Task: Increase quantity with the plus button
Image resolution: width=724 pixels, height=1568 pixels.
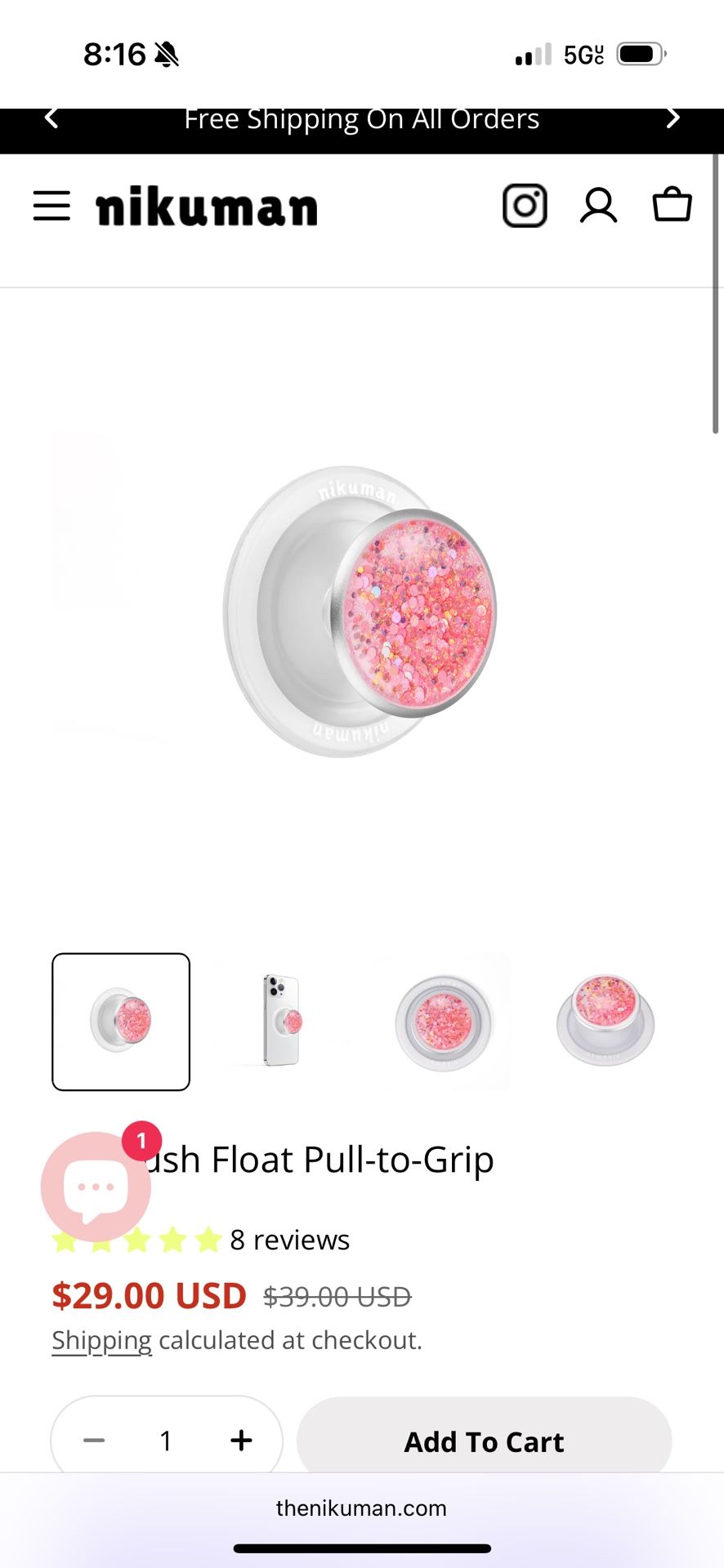Action: click(x=241, y=1441)
